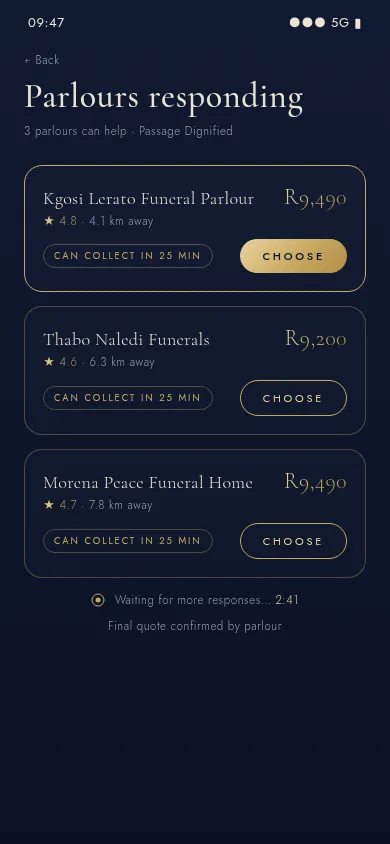Choose Kgosi Lerato Funeral Parlour
Screen dimensions: 390x844
pyautogui.click(x=293, y=256)
